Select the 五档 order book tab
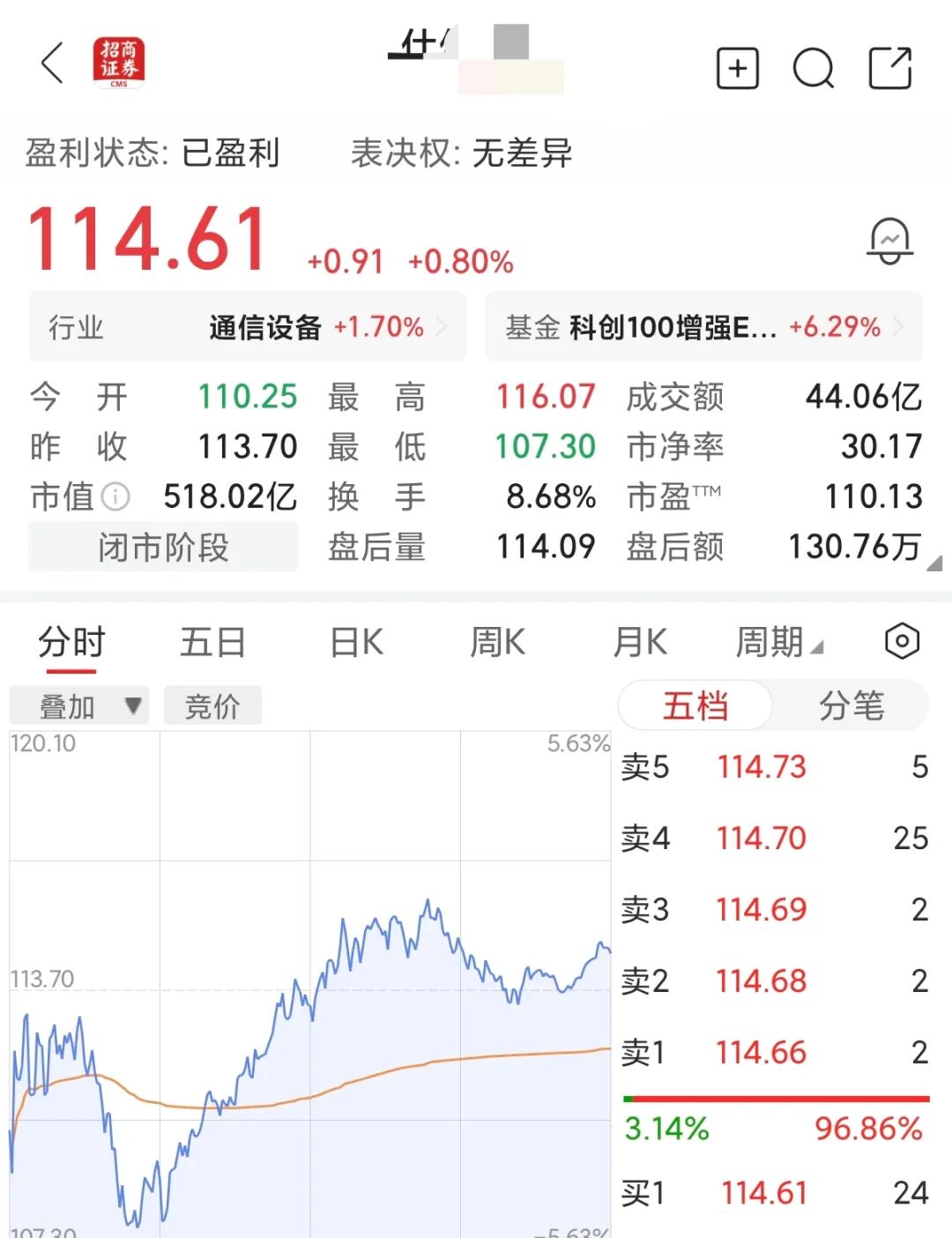952x1238 pixels. [695, 705]
